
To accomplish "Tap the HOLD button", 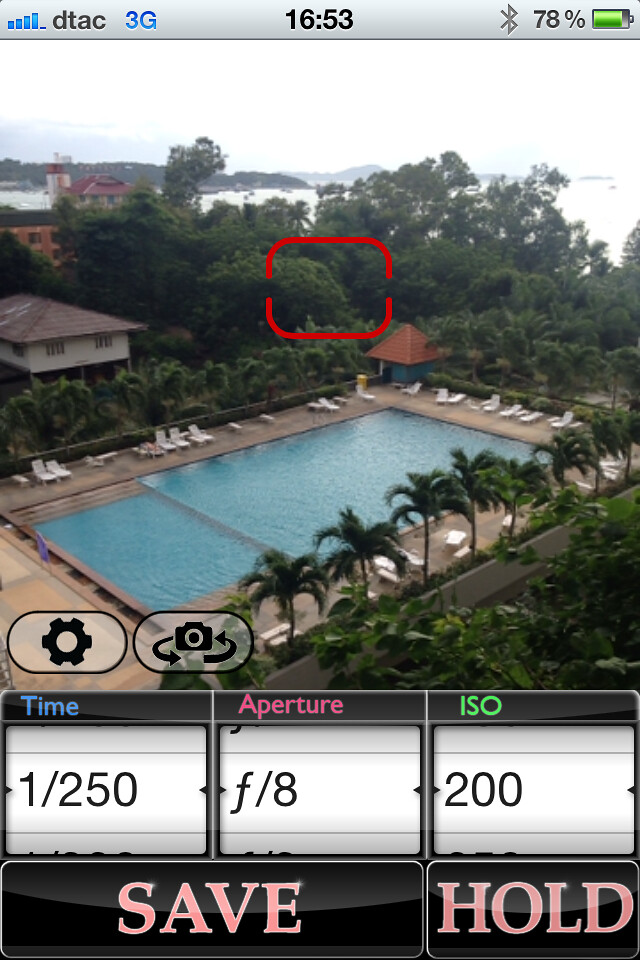I will tap(533, 908).
